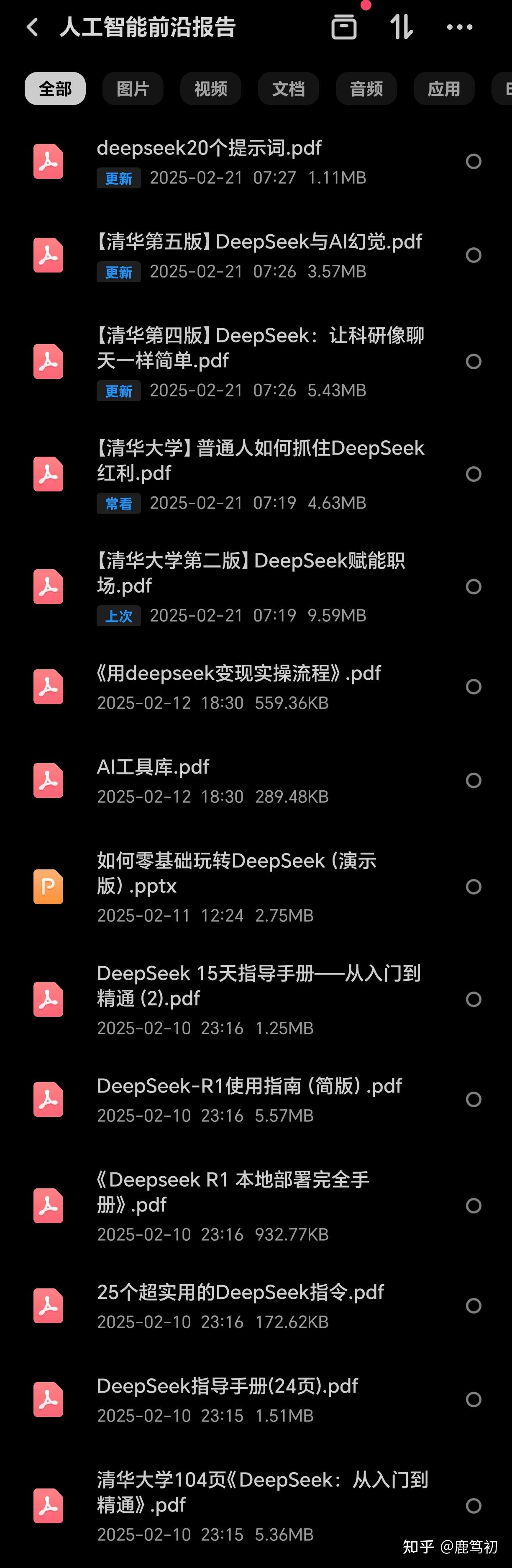Go back from 人工智能前沿报告 folder
This screenshot has width=512, height=1568.
(x=33, y=27)
